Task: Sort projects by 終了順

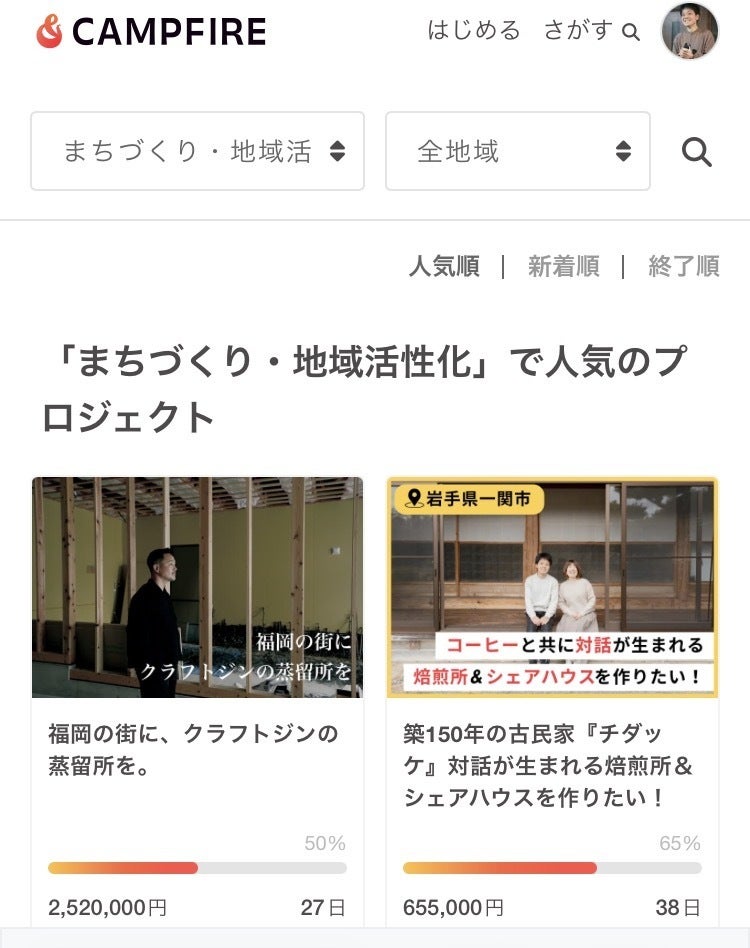Action: [684, 266]
